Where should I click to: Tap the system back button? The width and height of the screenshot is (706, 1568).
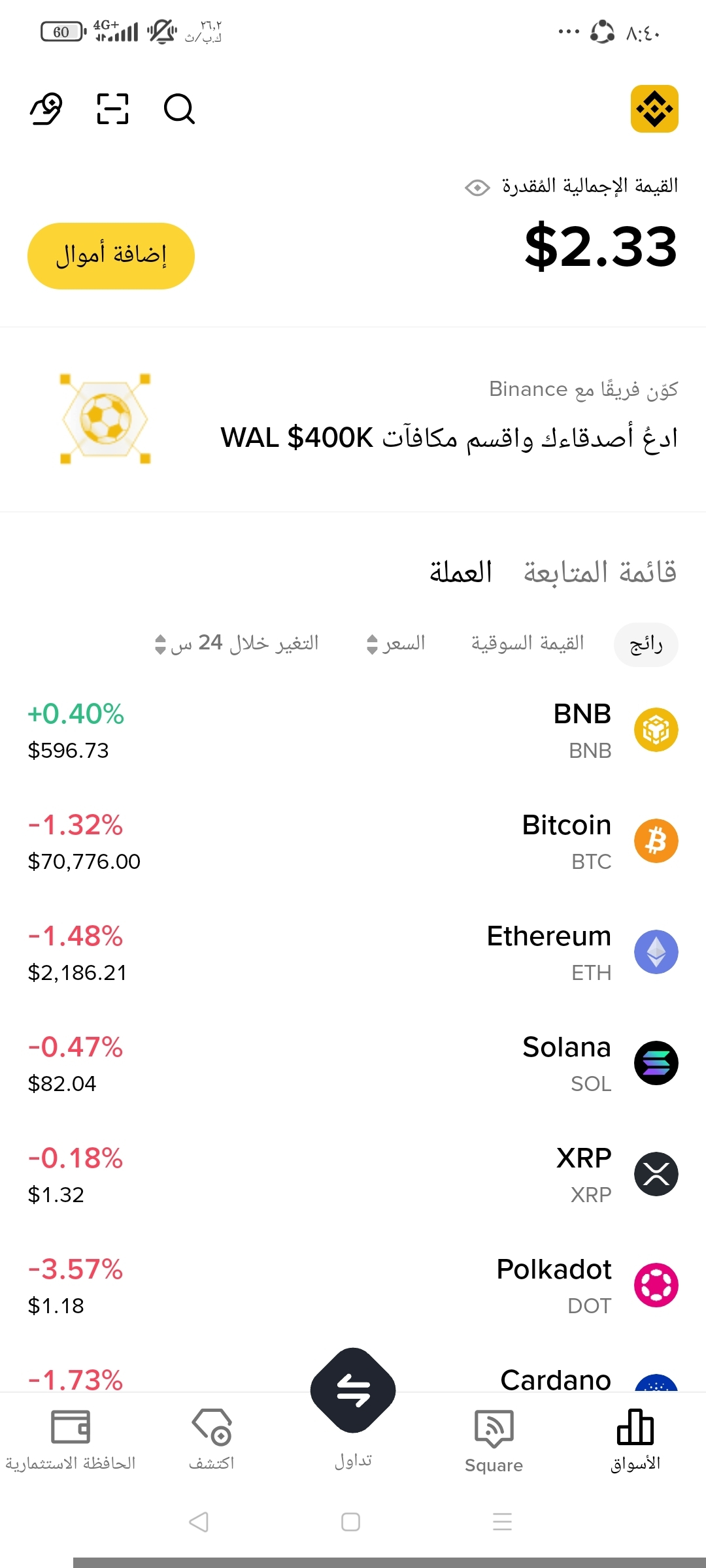pos(199,1522)
